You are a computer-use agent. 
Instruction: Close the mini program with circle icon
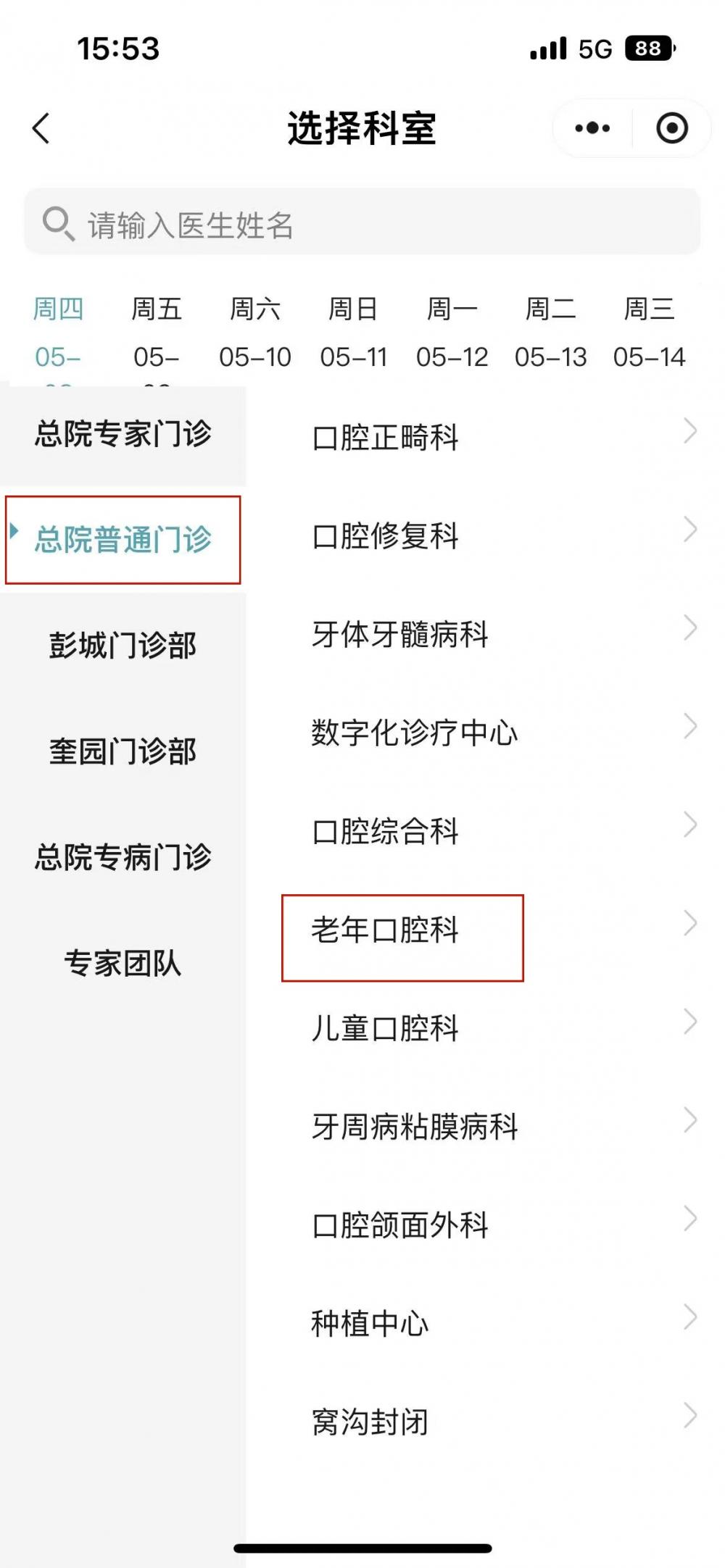point(671,128)
